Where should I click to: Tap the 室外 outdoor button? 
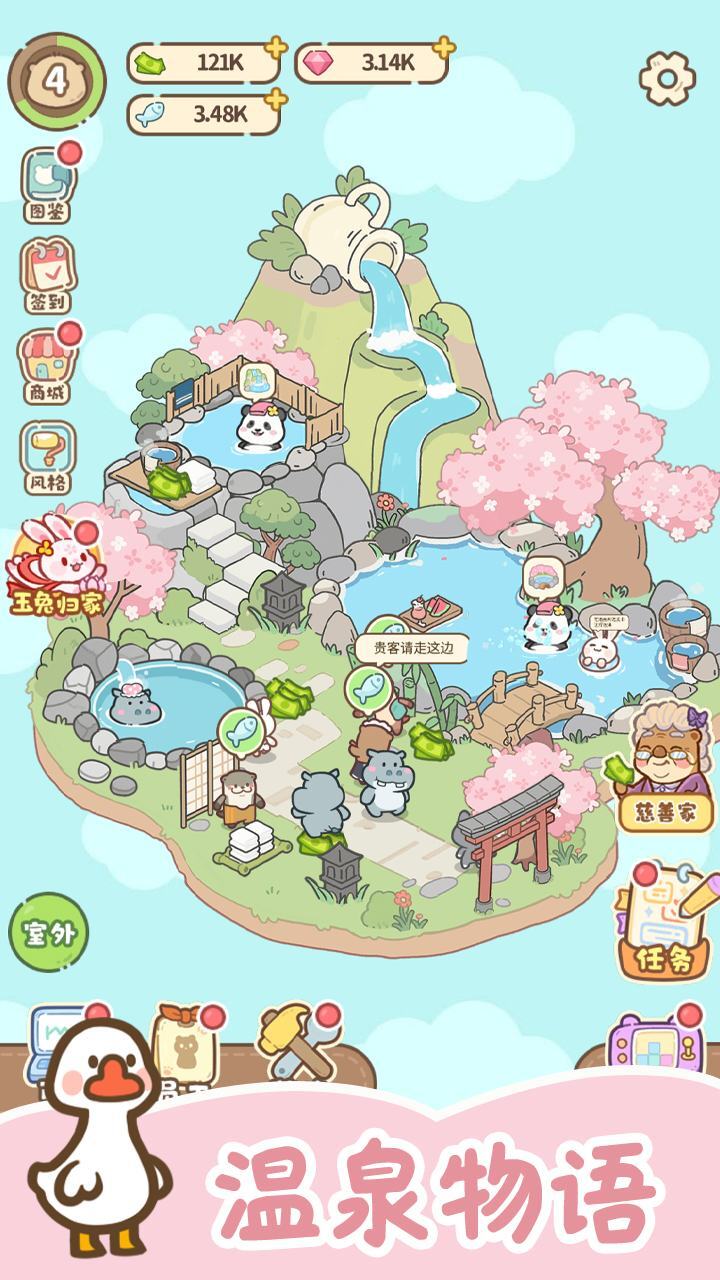click(48, 932)
